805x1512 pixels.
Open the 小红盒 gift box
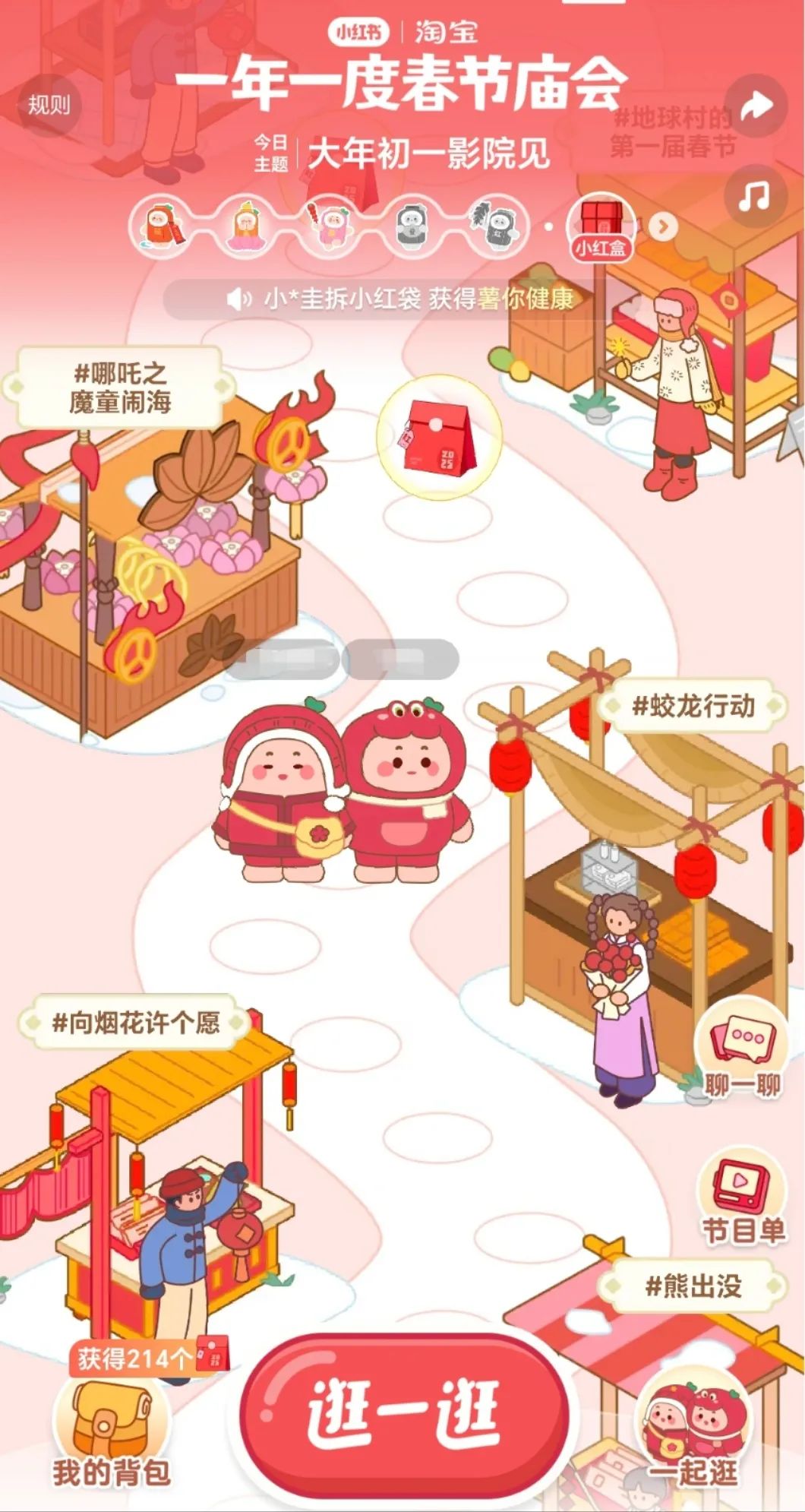click(x=602, y=226)
